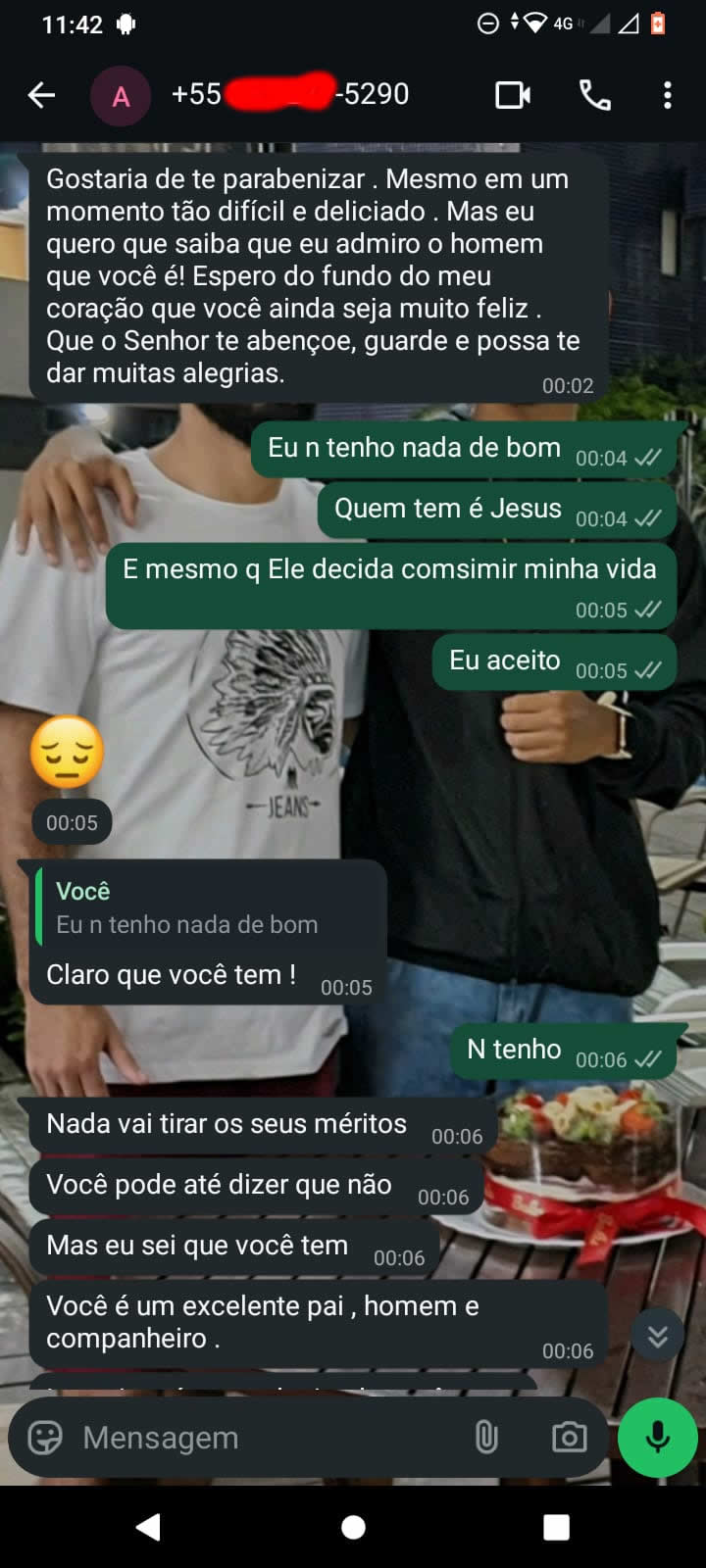706x1568 pixels.
Task: Select the pensive emoji message
Action: [x=67, y=750]
